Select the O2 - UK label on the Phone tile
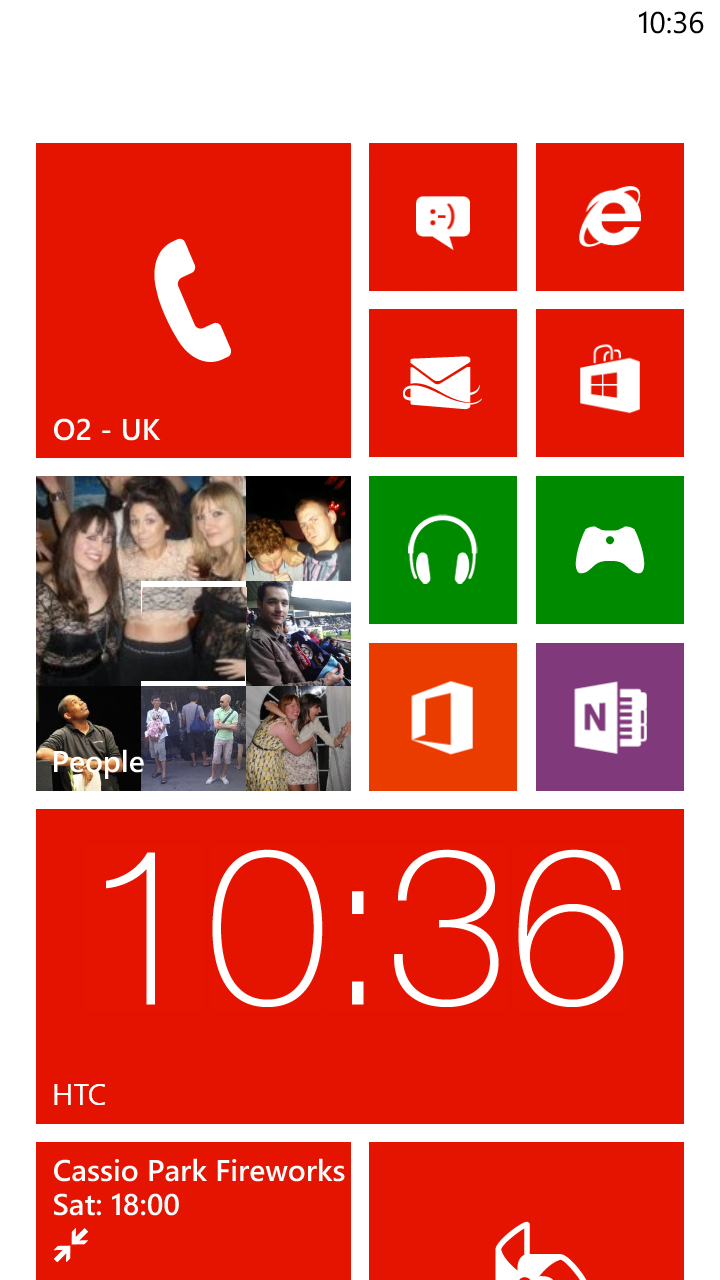720x1280 pixels. (x=104, y=430)
